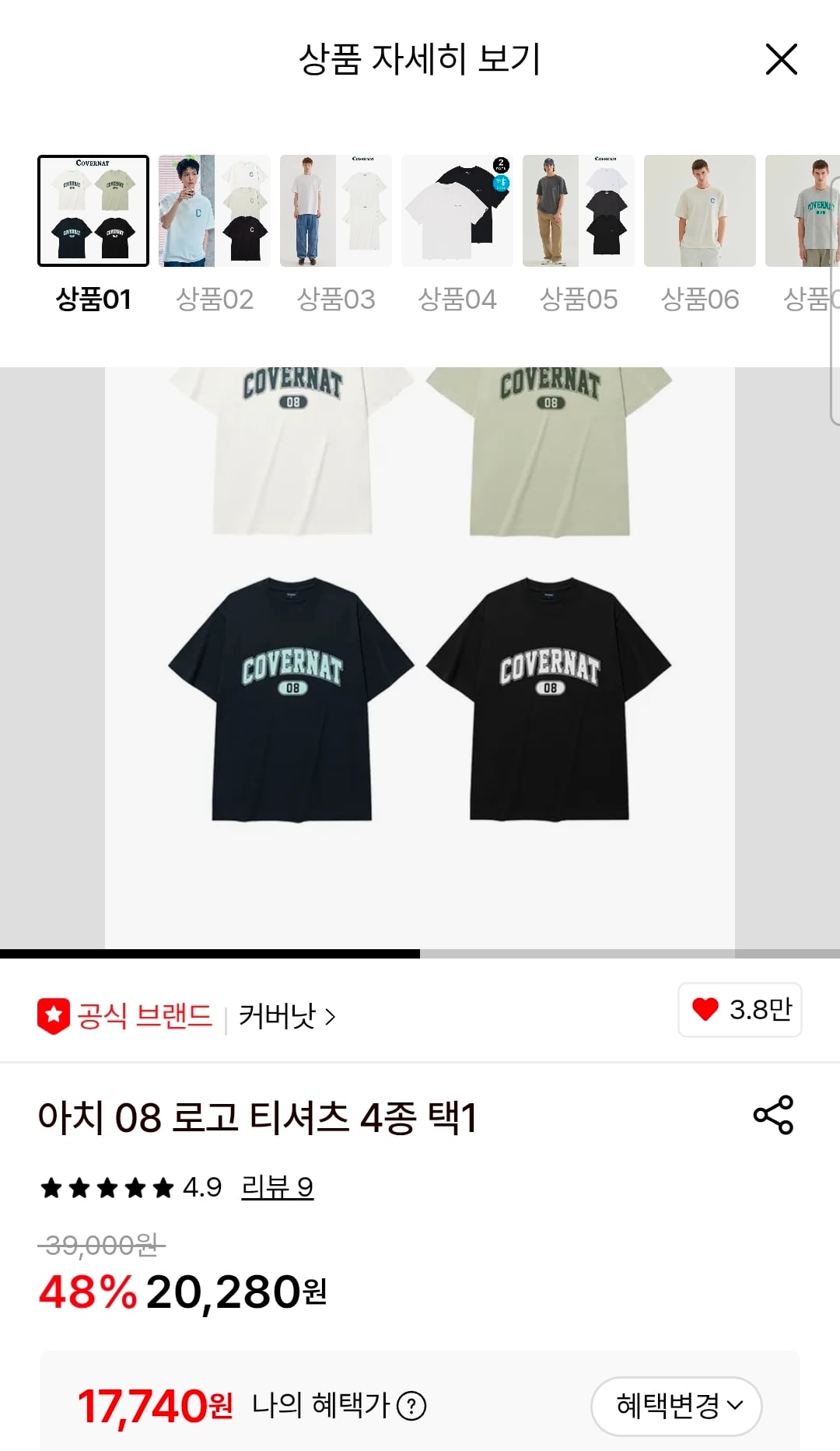Select the 상품02 product thumbnail
The height and width of the screenshot is (1451, 840).
[213, 210]
